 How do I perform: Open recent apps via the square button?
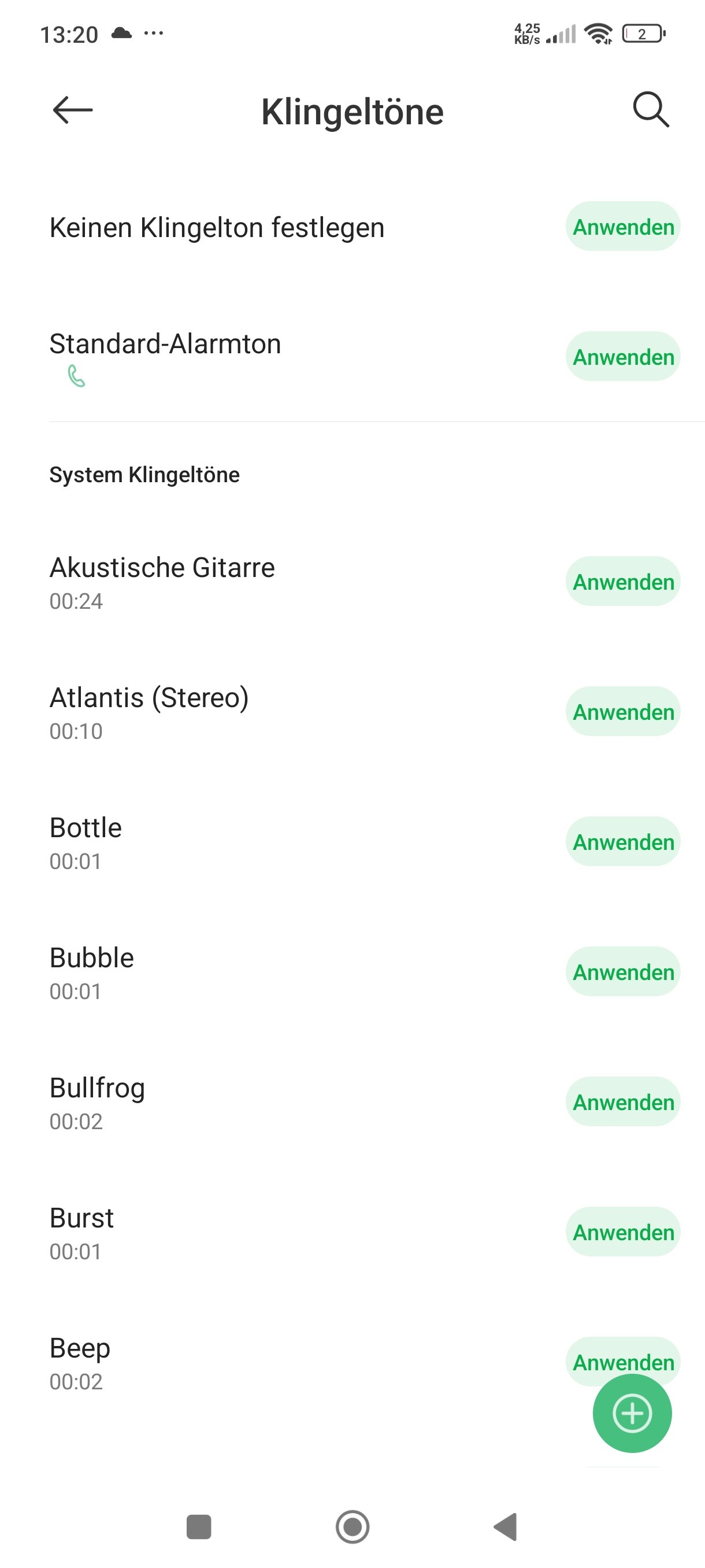(198, 1526)
